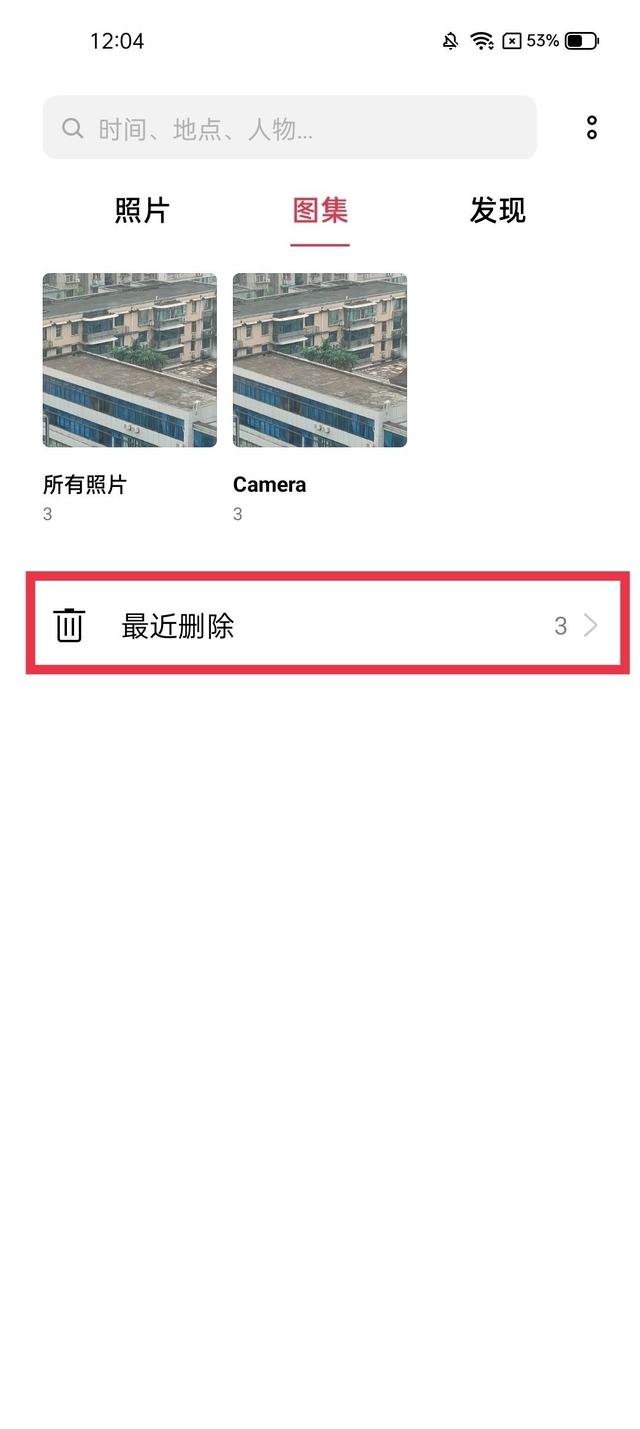The height and width of the screenshot is (1429, 640).
Task: Switch to the 发现 tab
Action: (497, 211)
